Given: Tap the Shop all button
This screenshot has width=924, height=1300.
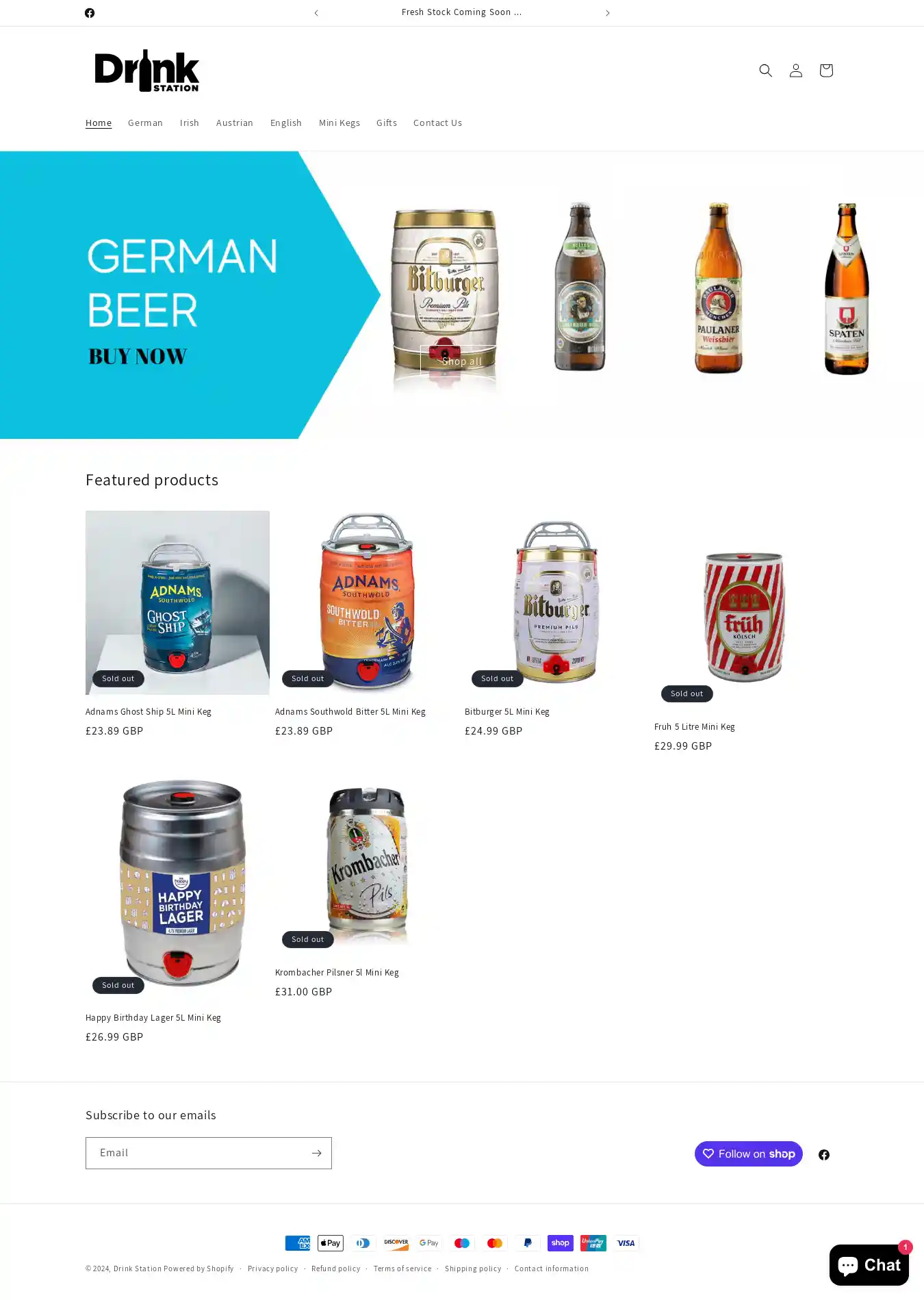Looking at the screenshot, I should click(461, 361).
